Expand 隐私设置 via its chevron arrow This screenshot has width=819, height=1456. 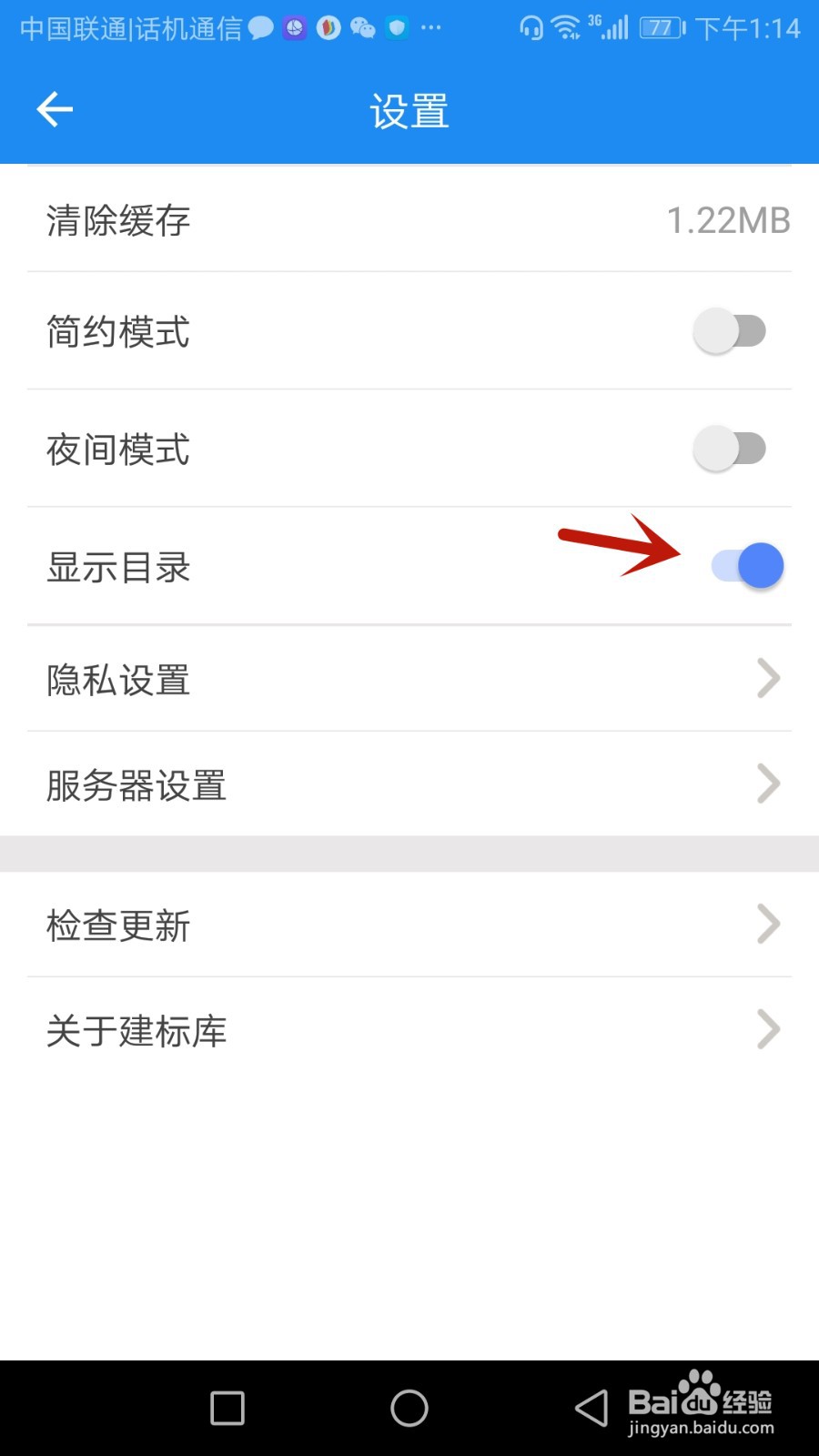click(769, 679)
